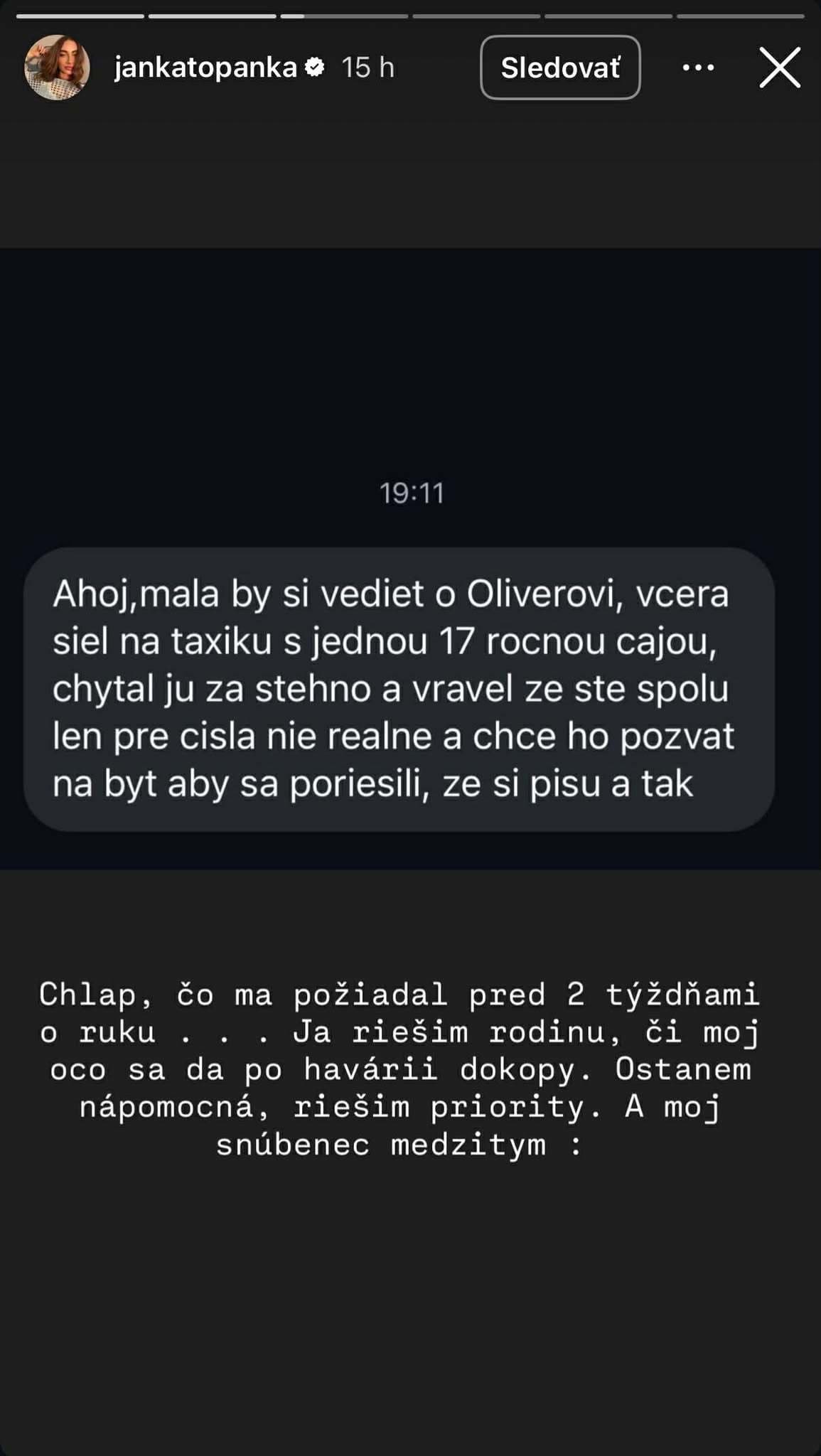Image resolution: width=821 pixels, height=1456 pixels.
Task: Click the 15 h timestamp label
Action: click(x=367, y=69)
